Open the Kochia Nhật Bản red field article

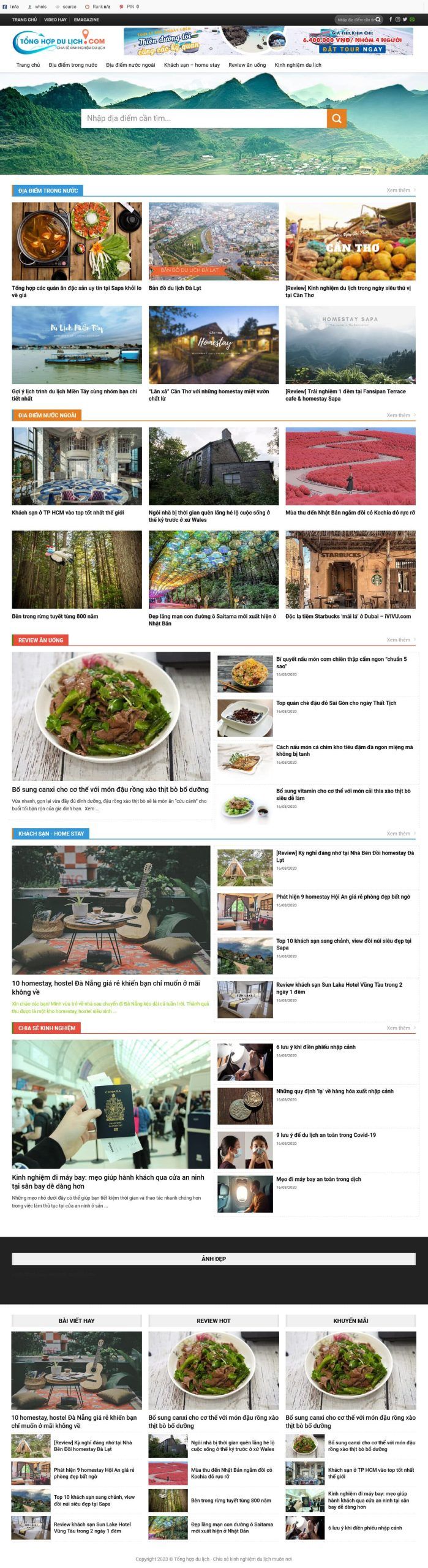click(x=350, y=466)
